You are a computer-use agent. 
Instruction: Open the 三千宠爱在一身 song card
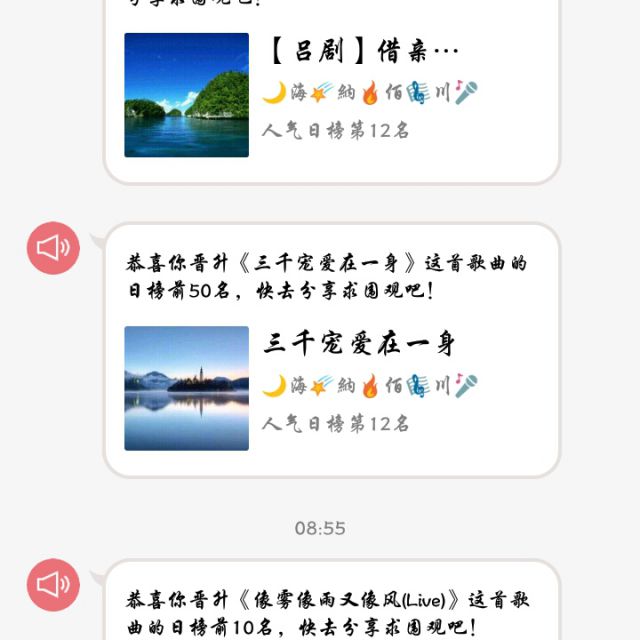(331, 388)
